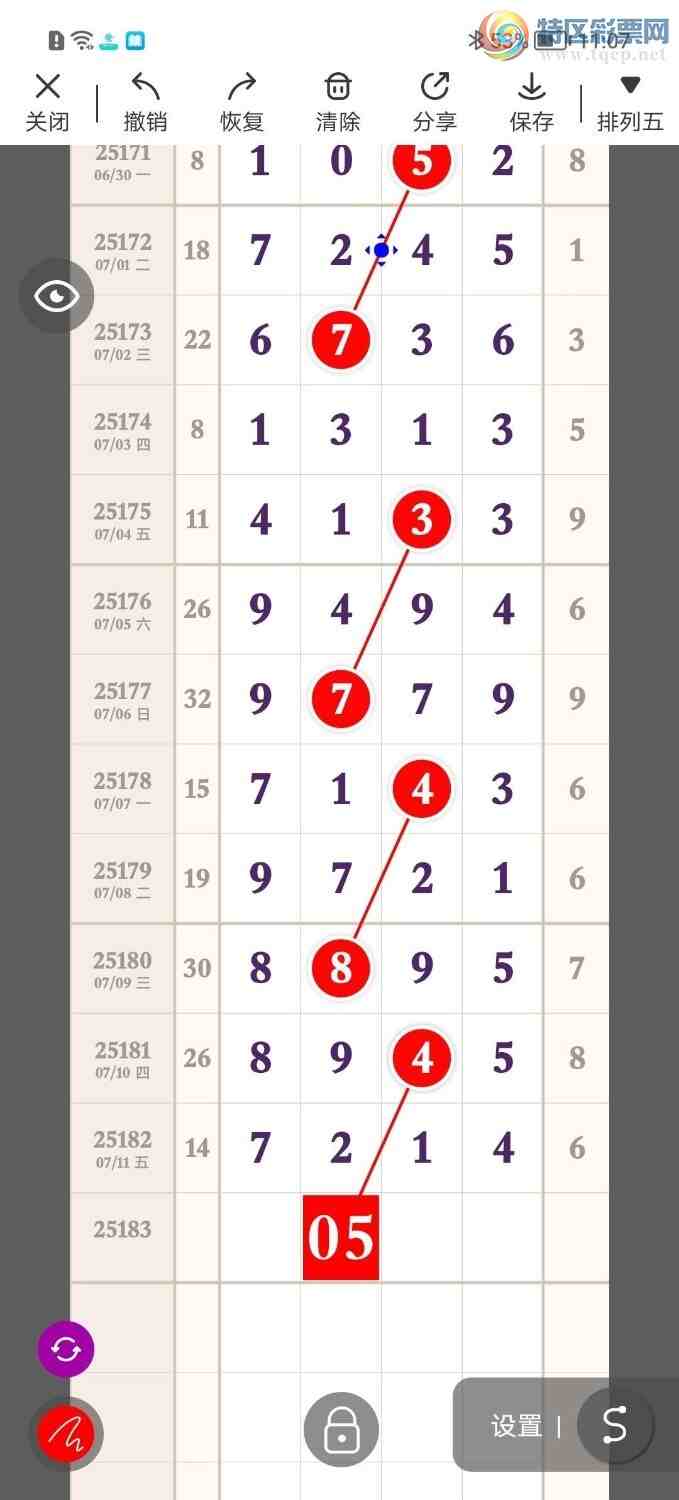Viewport: 679px width, 1500px height.
Task: Undo the last drawing action
Action: click(145, 102)
